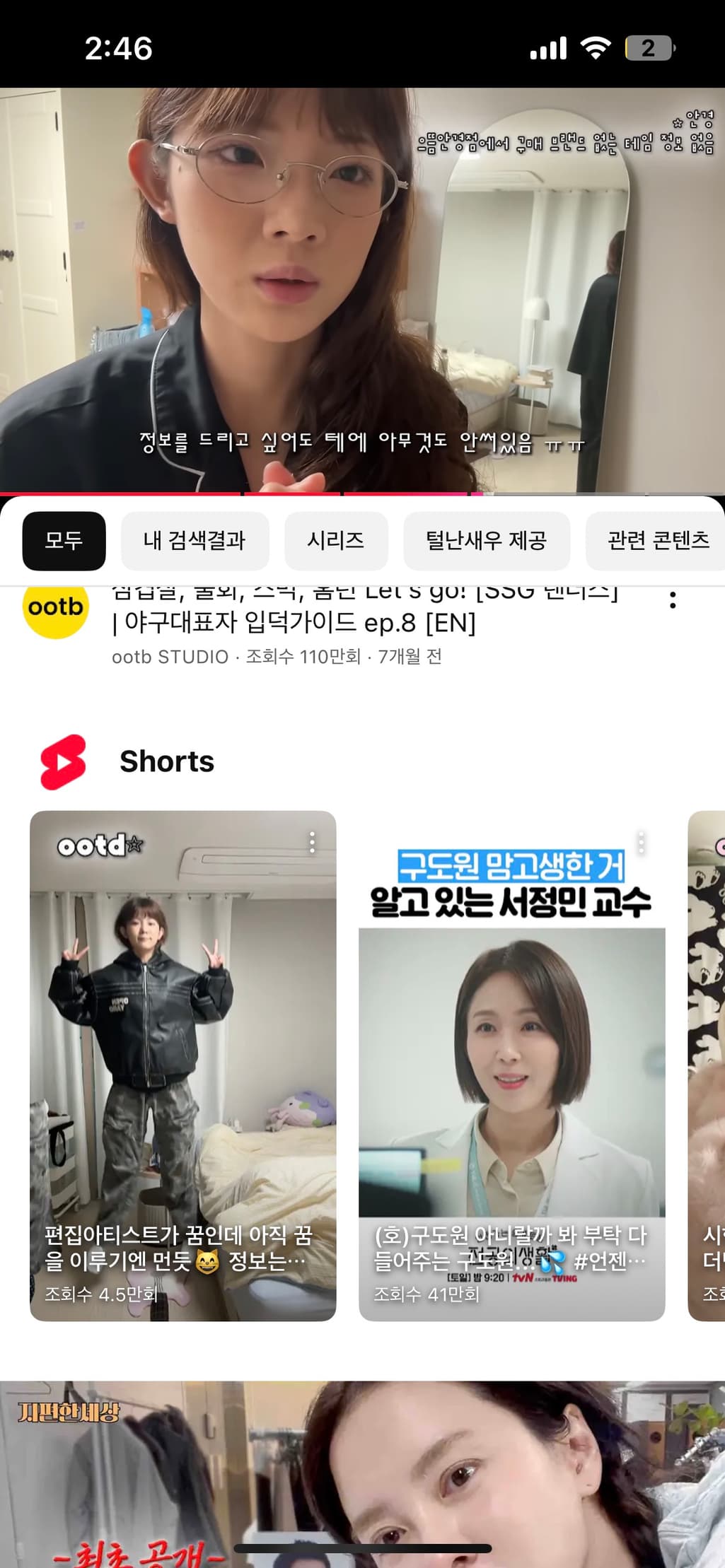Tap the playing video at the top

coord(362,290)
